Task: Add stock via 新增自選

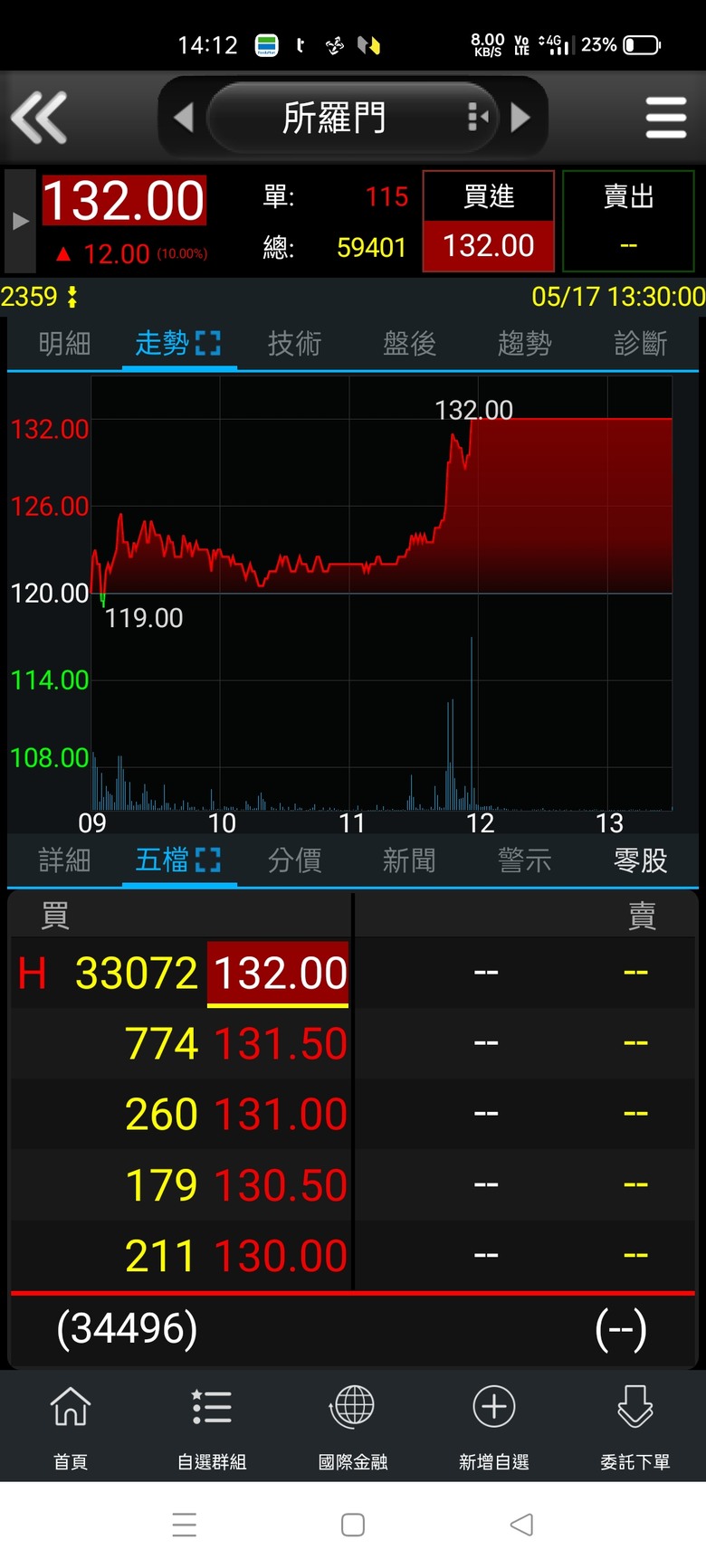Action: click(494, 1424)
